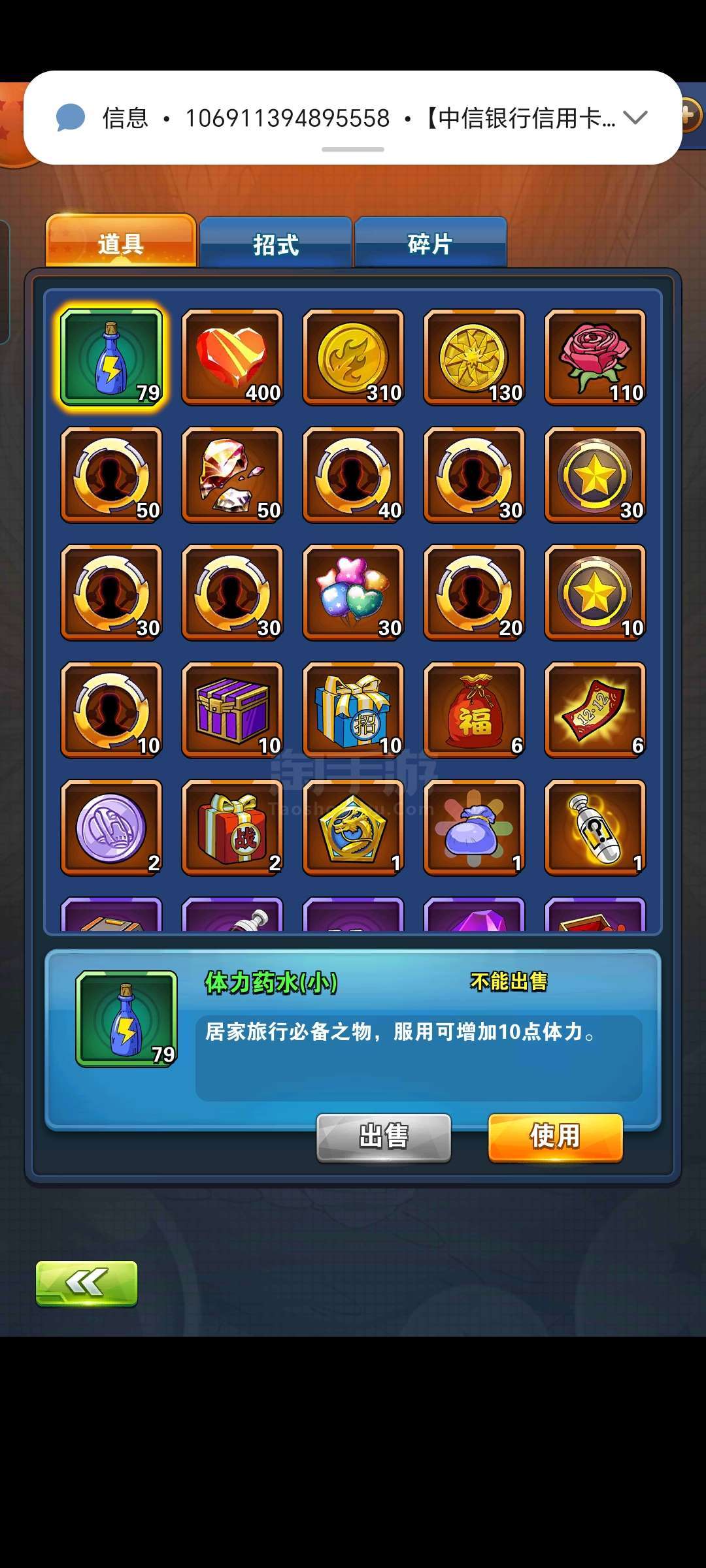Select the crystal shards item with 50
Image resolution: width=706 pixels, height=1568 pixels.
pyautogui.click(x=233, y=475)
